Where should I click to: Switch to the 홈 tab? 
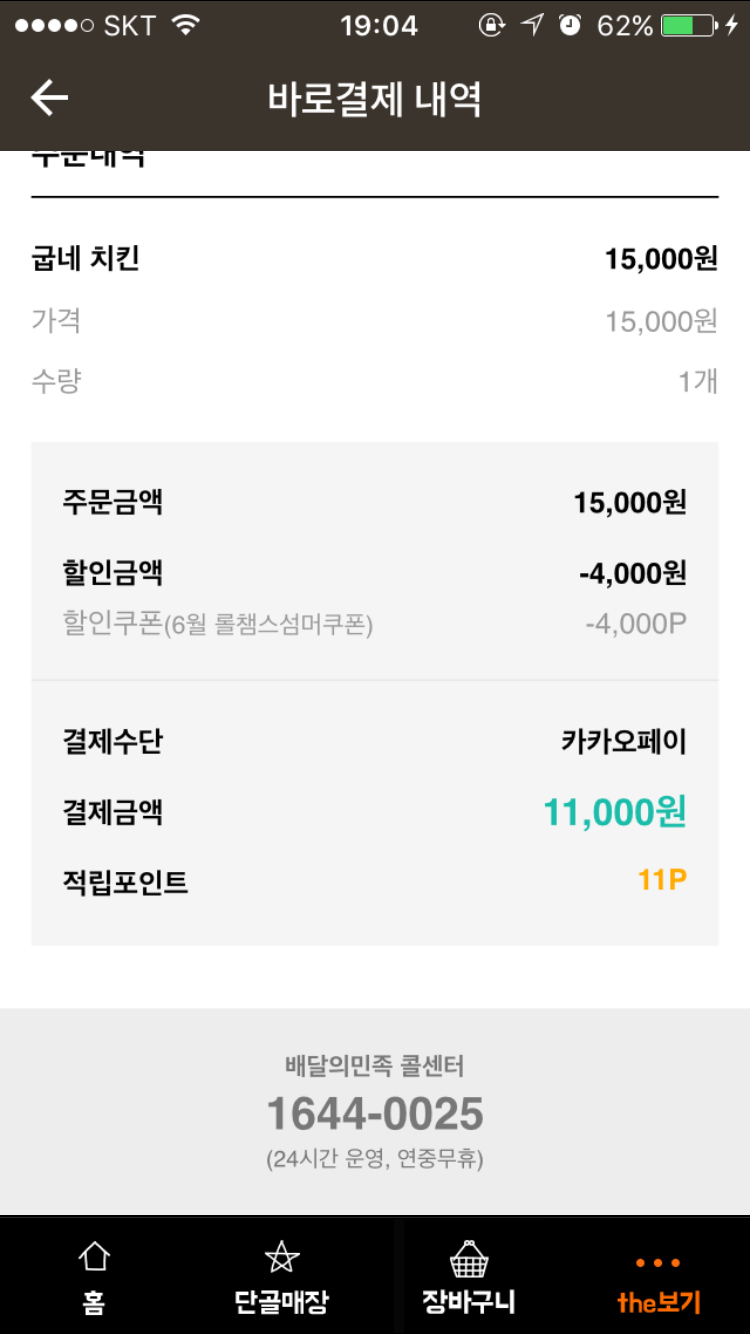94,1276
